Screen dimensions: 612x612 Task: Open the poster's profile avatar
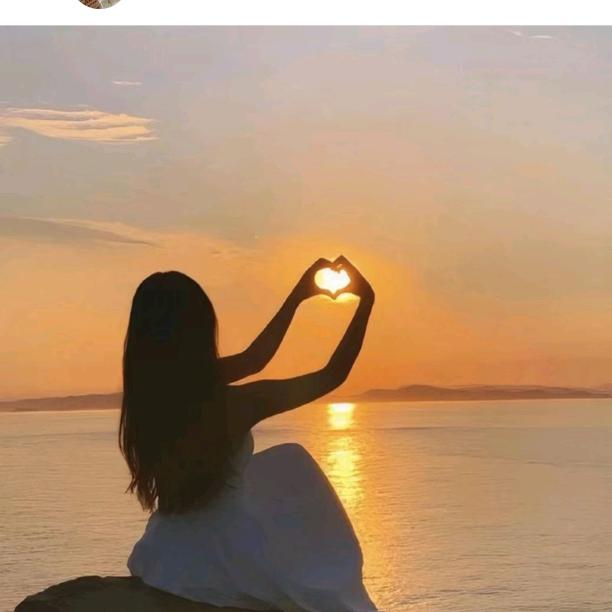click(99, 3)
